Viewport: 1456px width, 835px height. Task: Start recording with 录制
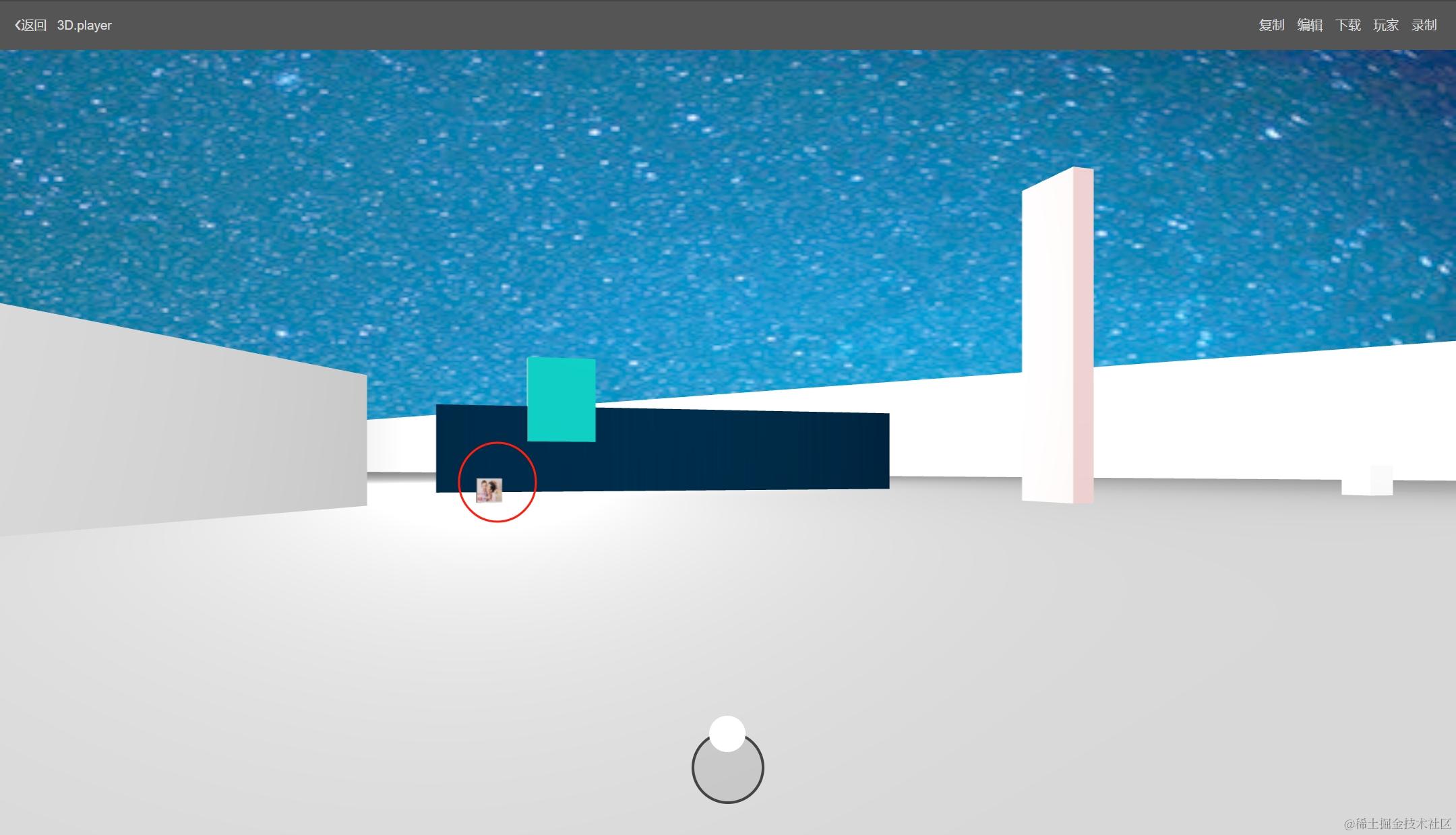click(1424, 25)
